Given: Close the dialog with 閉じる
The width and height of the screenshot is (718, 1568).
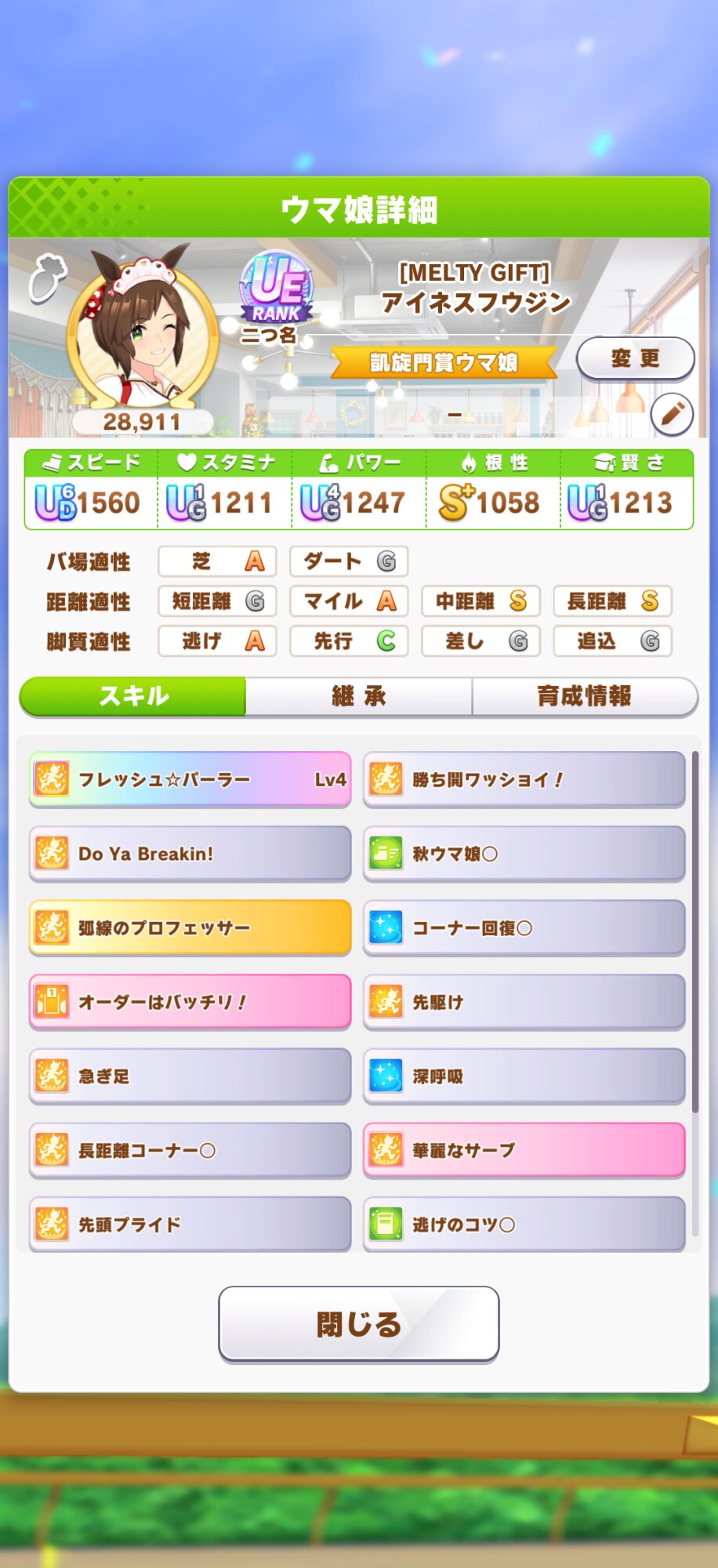Looking at the screenshot, I should coord(358,1324).
